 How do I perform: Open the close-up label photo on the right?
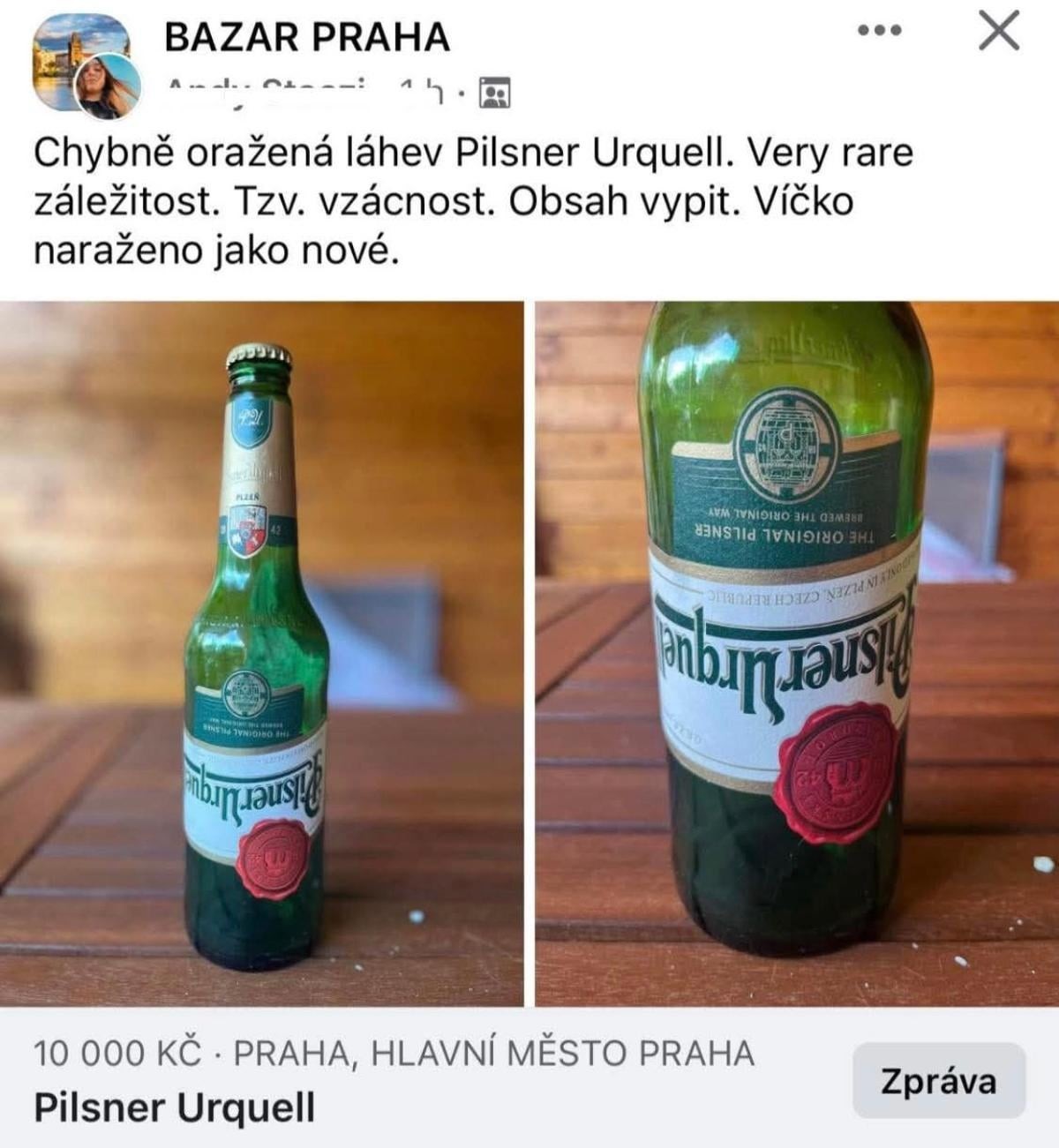tap(797, 654)
